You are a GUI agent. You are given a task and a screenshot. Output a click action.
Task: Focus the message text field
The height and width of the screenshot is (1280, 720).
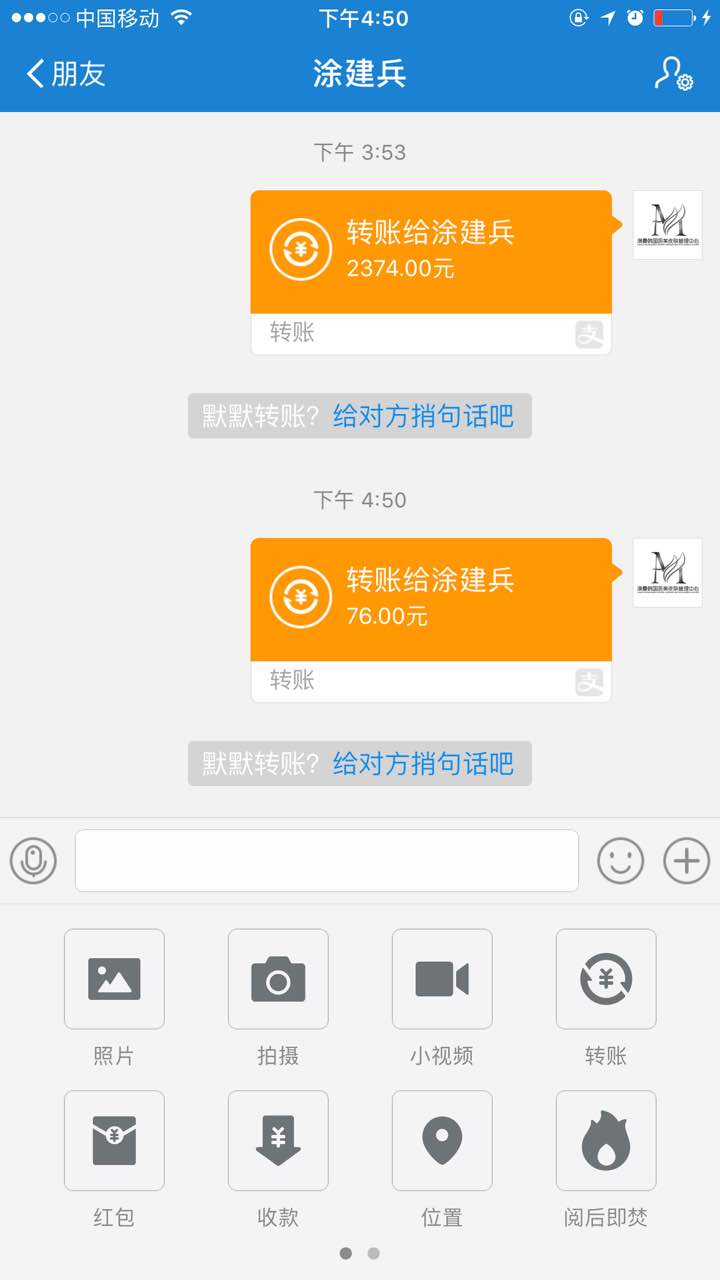click(326, 860)
